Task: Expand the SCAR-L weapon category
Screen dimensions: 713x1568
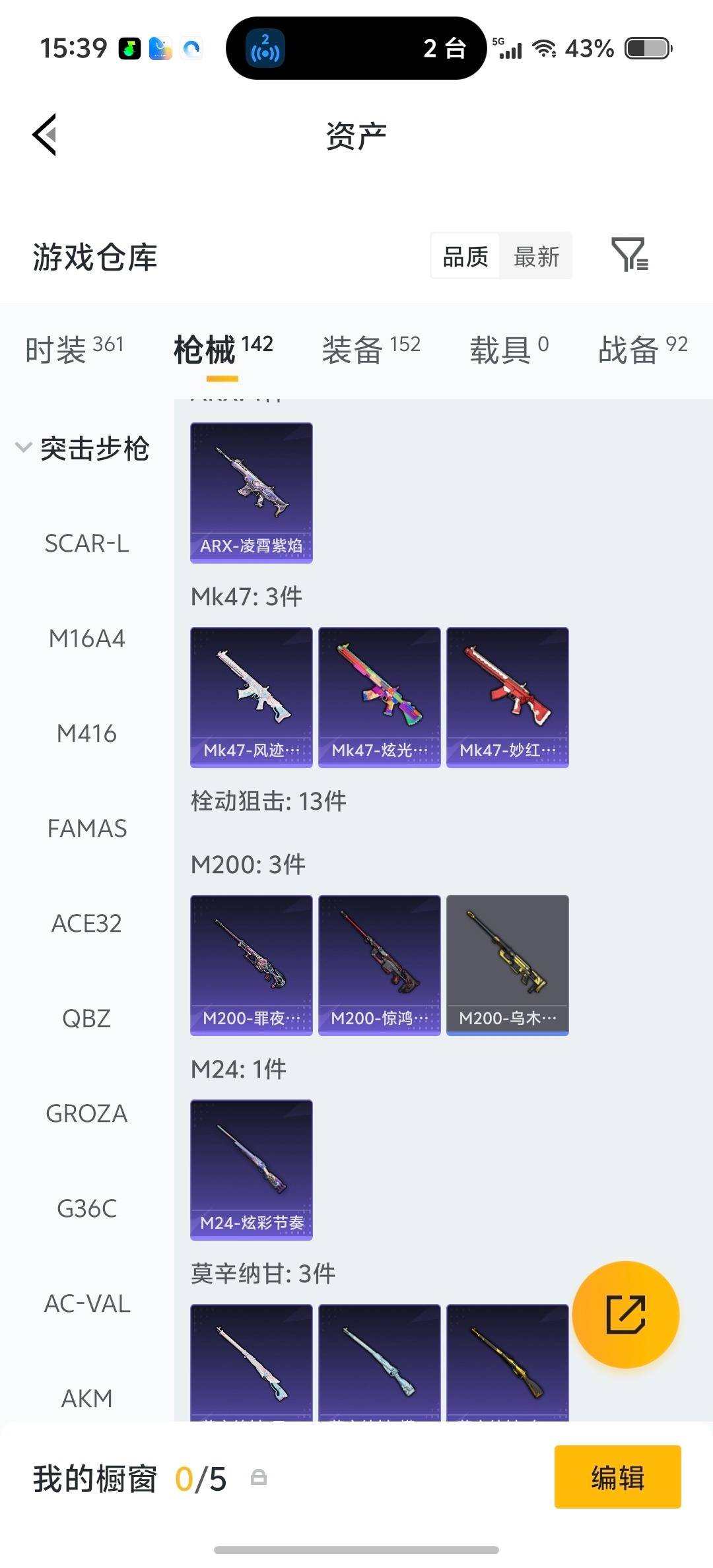Action: pos(87,544)
